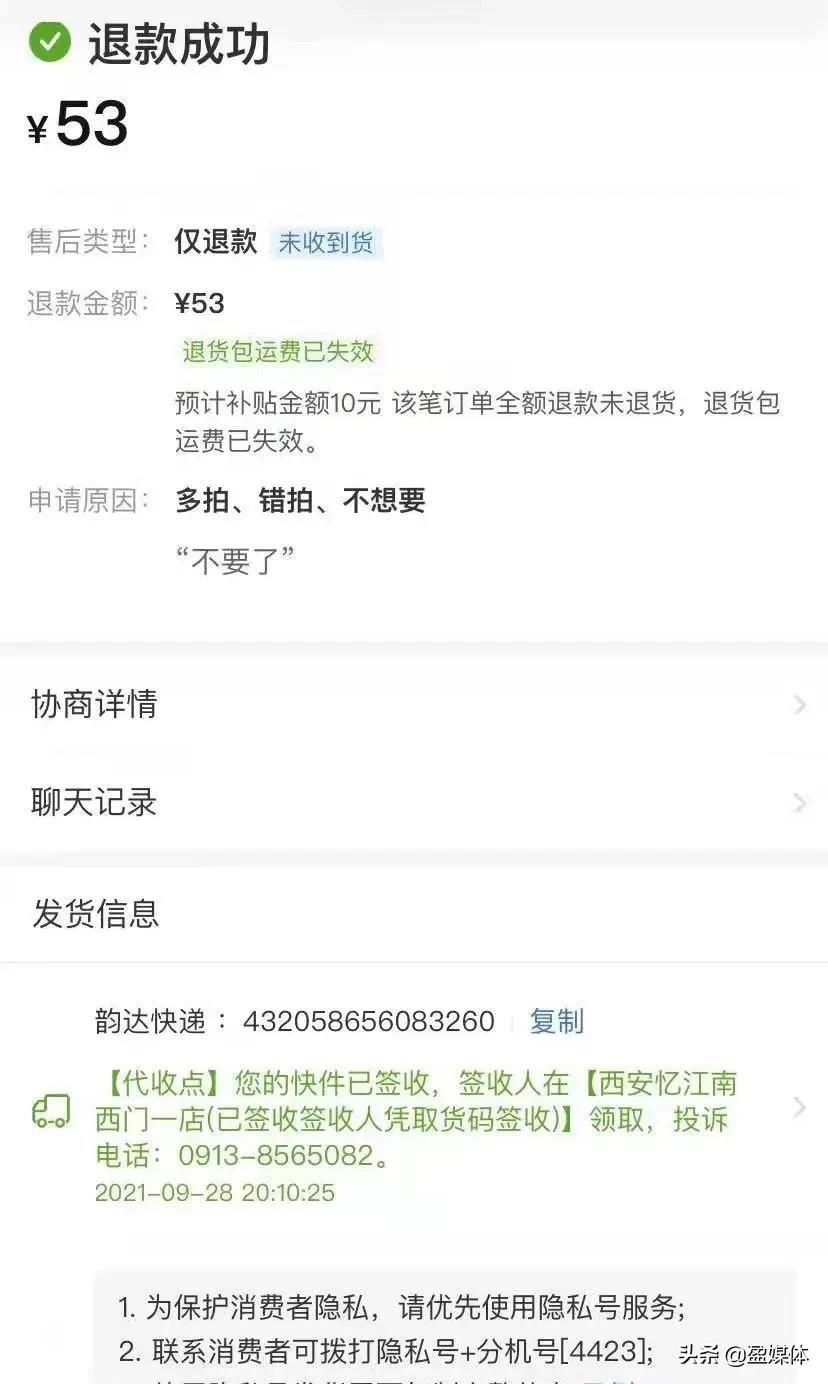828x1384 pixels.
Task: Select the 发货信息 section header
Action: 93,913
